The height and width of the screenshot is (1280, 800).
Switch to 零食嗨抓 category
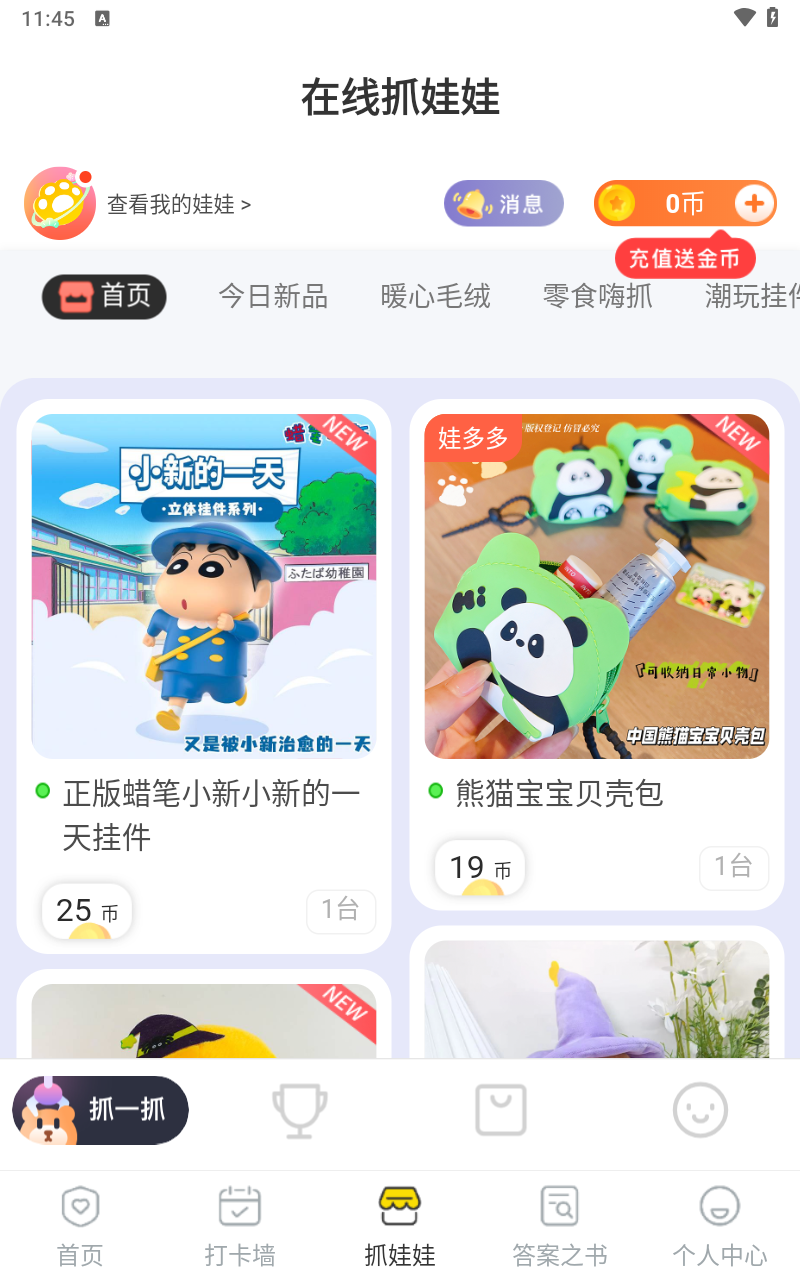tap(597, 296)
